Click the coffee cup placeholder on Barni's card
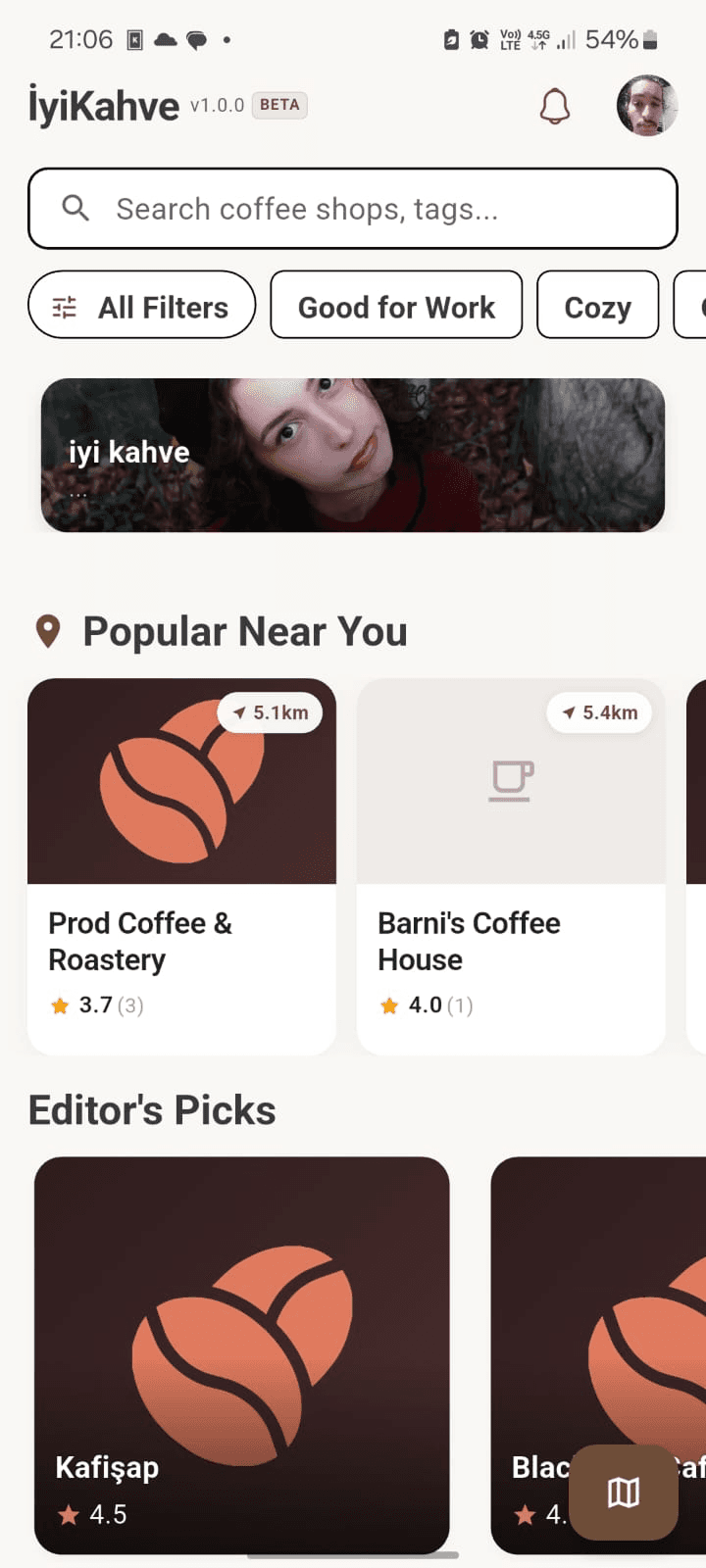 (x=510, y=781)
